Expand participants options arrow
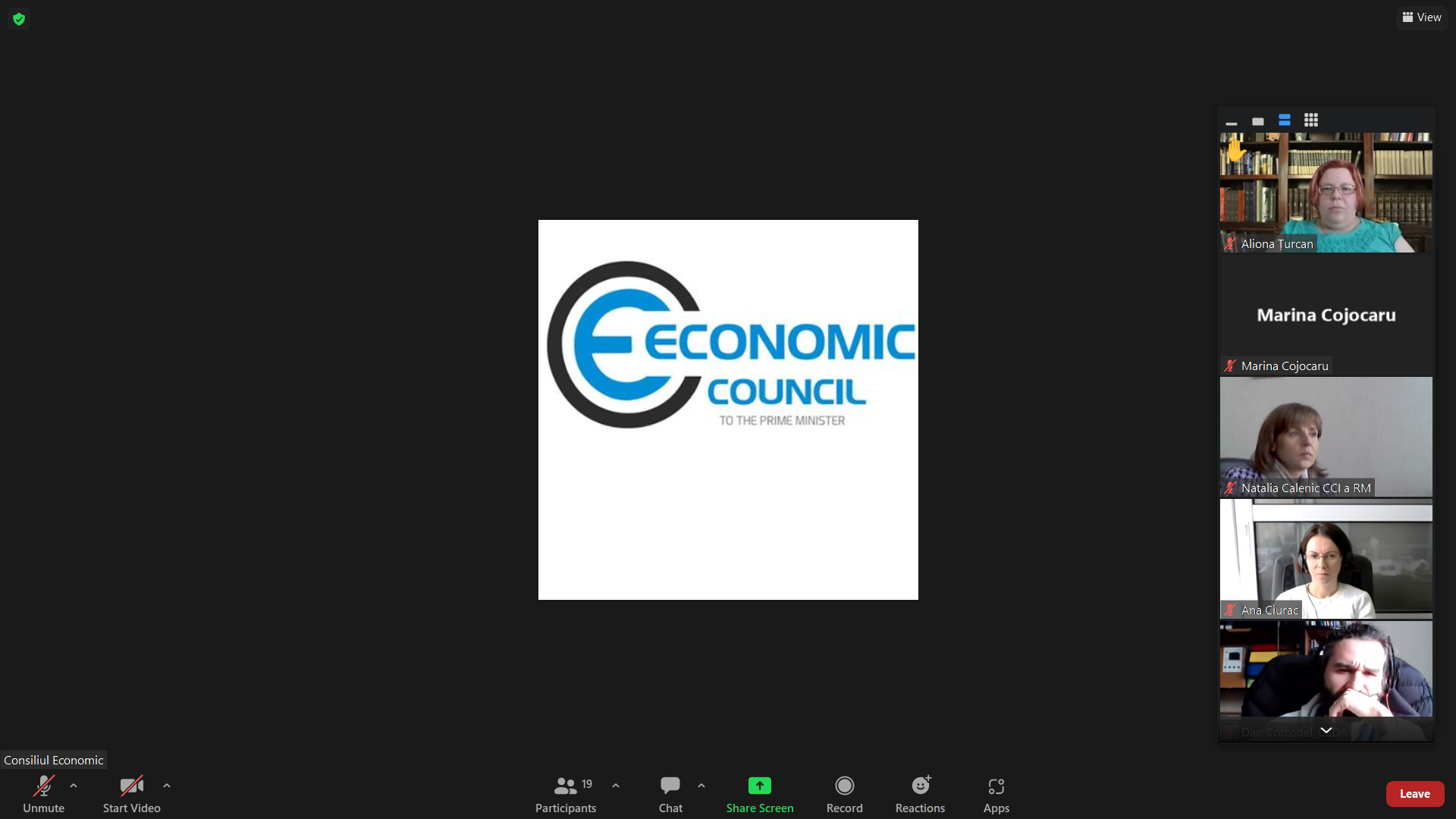Screen dimensions: 1456x819 coord(616,786)
